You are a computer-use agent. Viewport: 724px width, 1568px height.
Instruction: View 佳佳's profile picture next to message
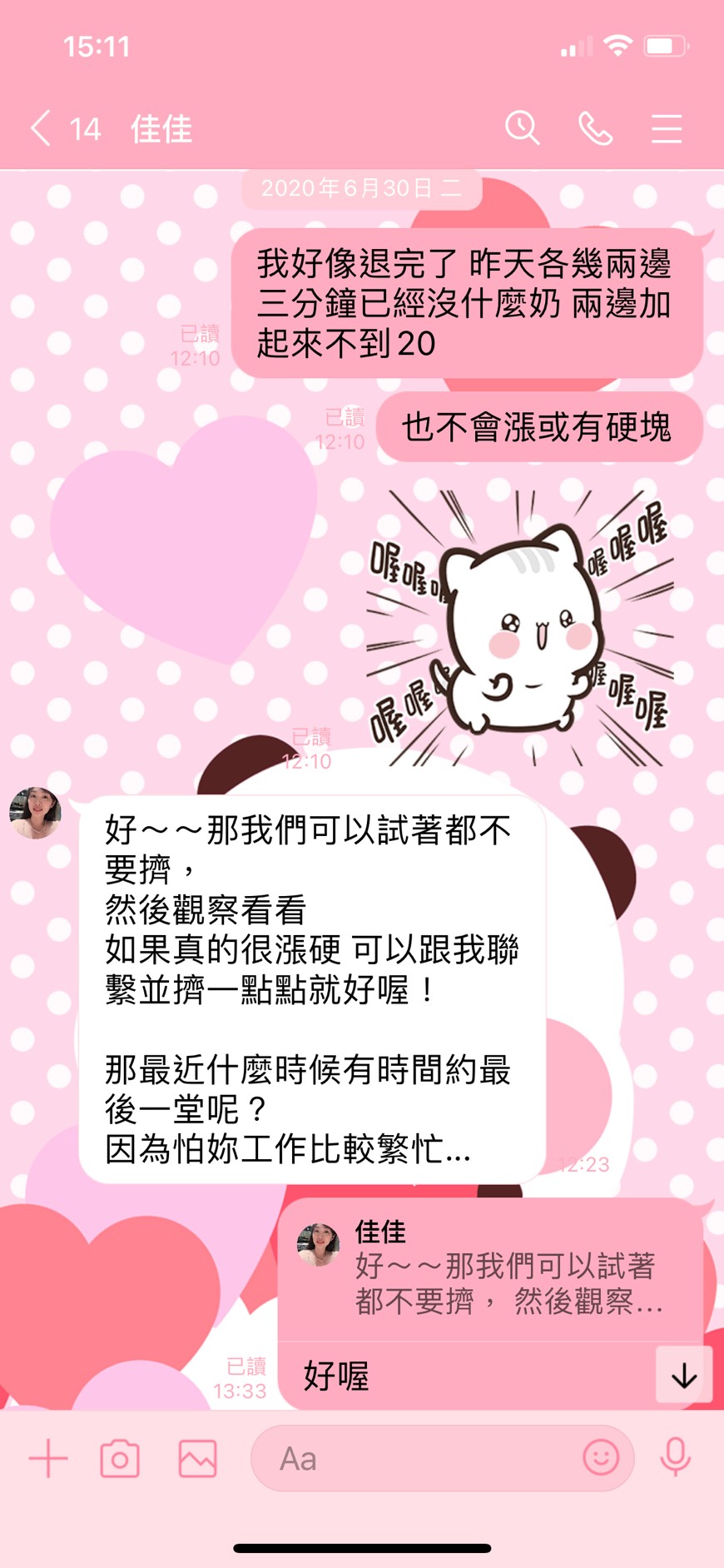[x=35, y=812]
